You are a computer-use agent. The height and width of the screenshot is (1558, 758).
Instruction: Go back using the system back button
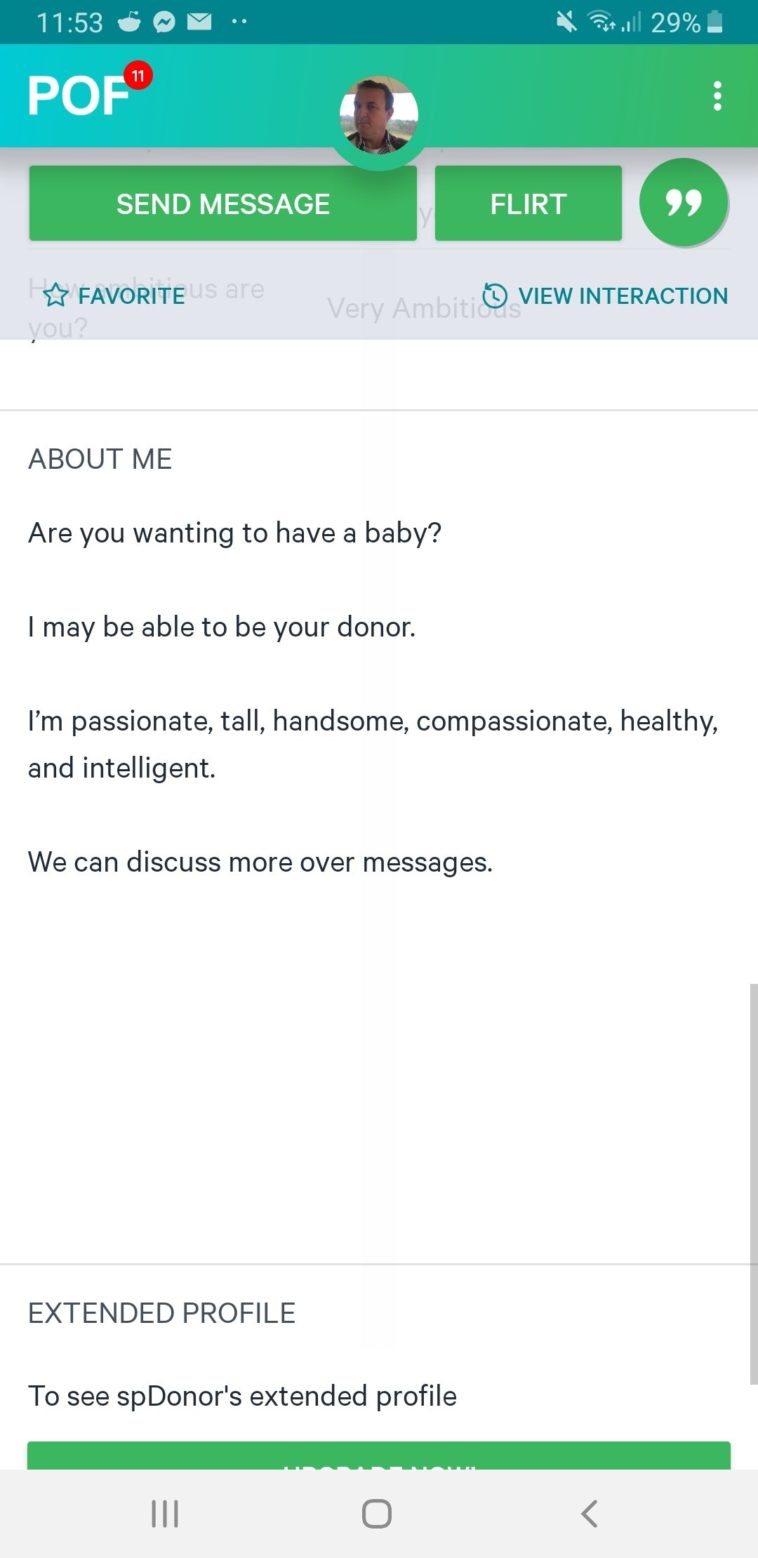(589, 1514)
